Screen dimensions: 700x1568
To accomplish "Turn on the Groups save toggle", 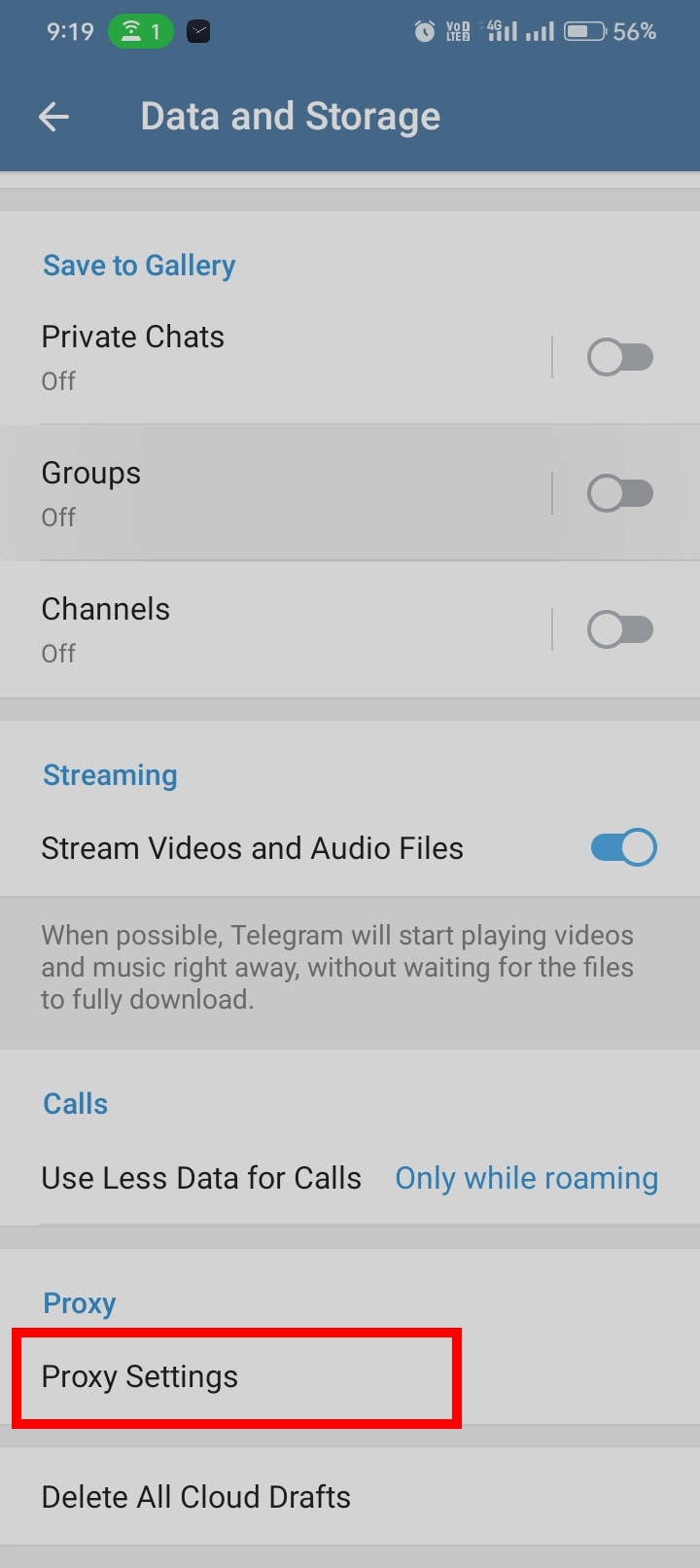I will [621, 492].
